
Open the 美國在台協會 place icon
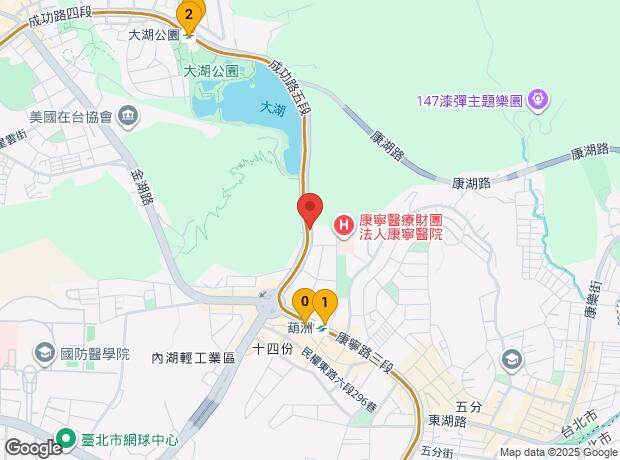(x=129, y=115)
